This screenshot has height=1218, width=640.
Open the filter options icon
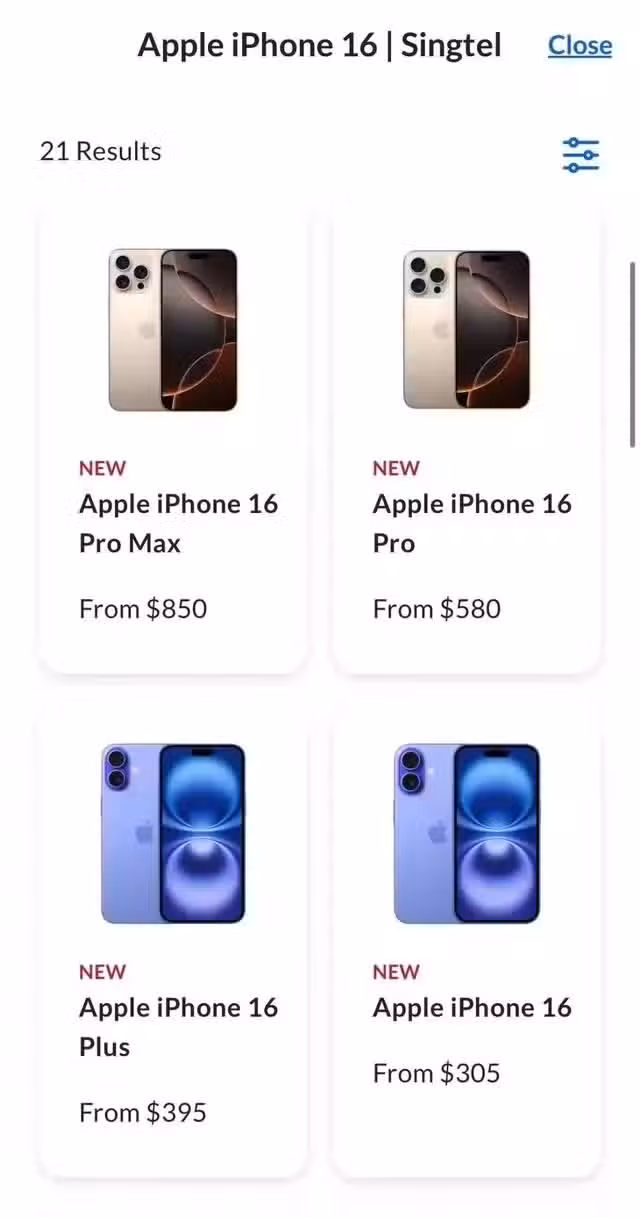580,155
